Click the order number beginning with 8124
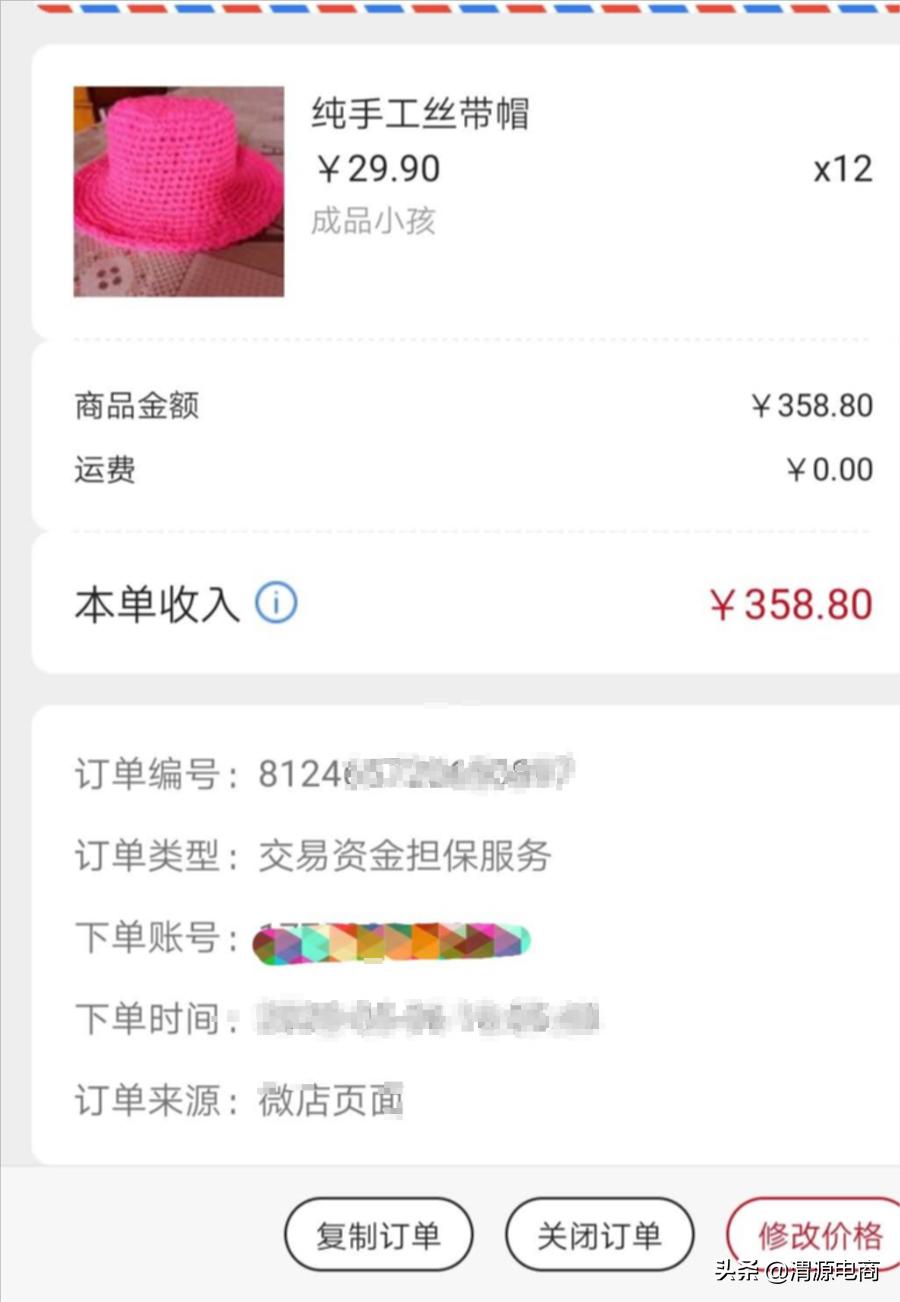Viewport: 900px width, 1302px height. (x=390, y=775)
